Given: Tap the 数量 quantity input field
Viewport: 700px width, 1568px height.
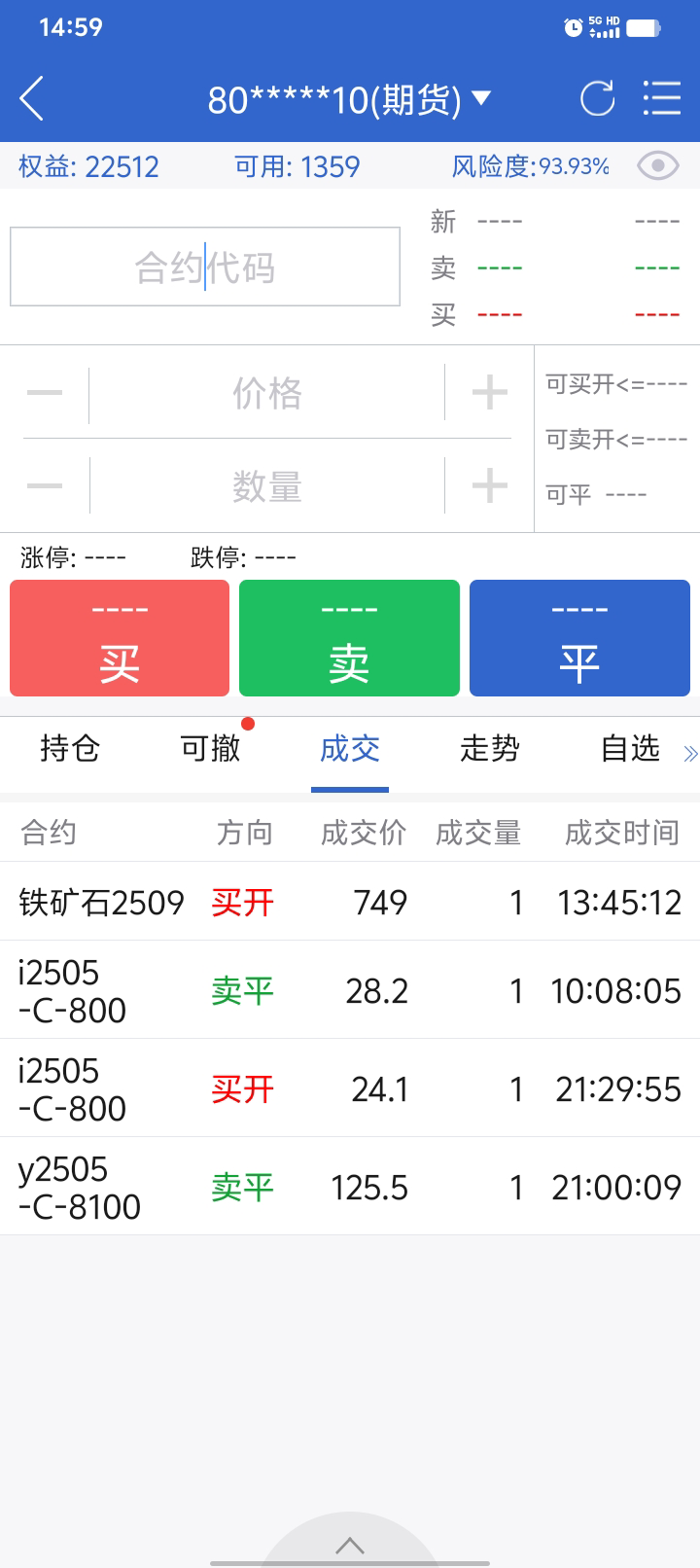Looking at the screenshot, I should [x=267, y=485].
